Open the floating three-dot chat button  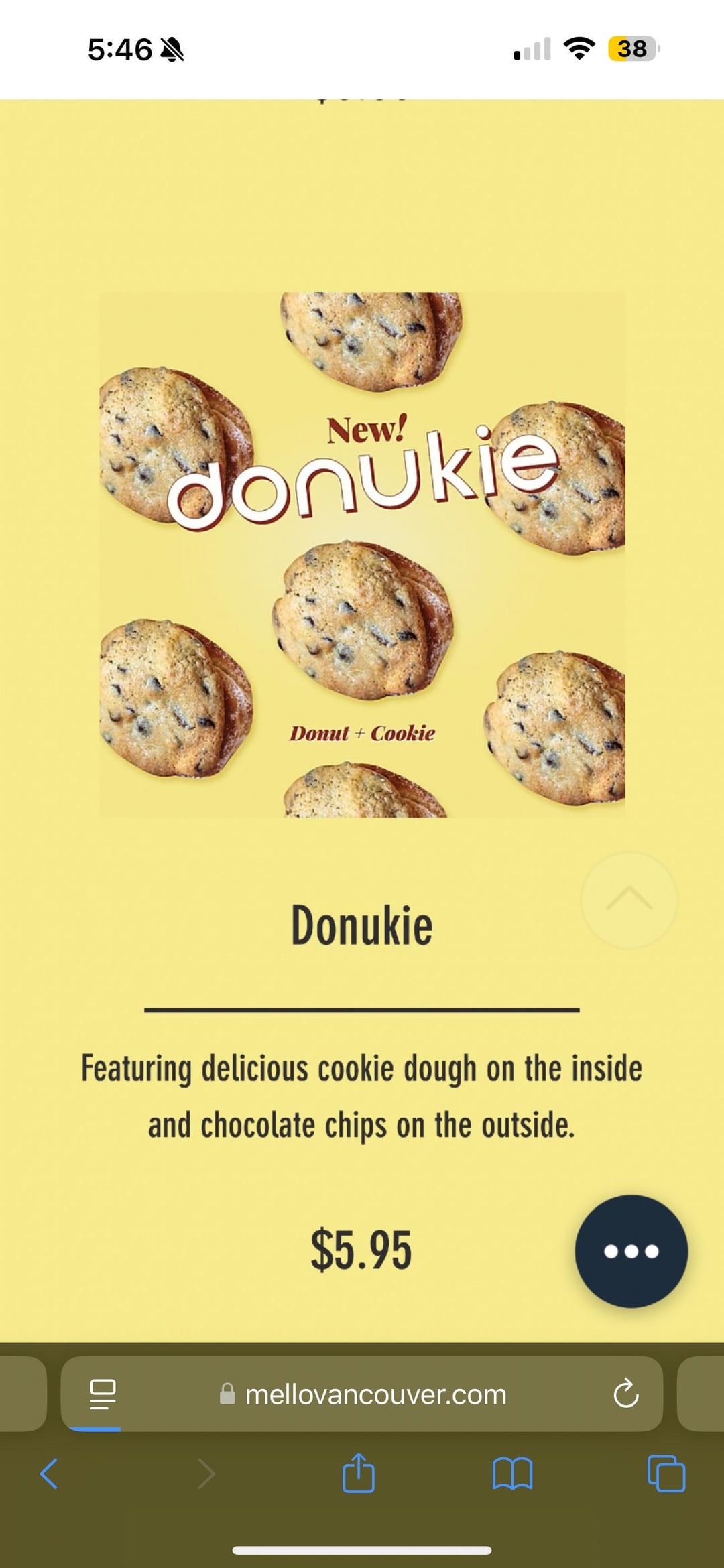(631, 1251)
